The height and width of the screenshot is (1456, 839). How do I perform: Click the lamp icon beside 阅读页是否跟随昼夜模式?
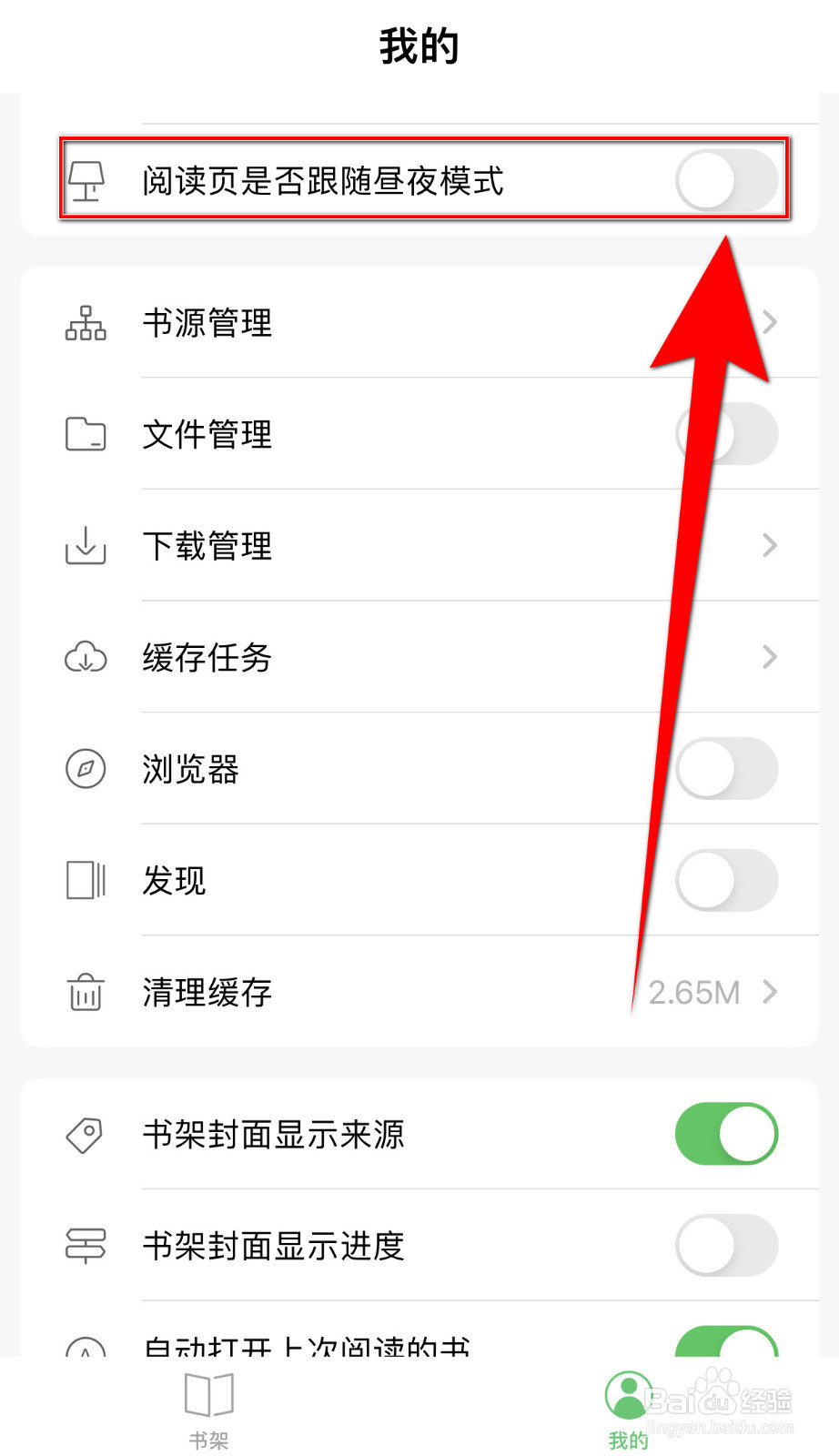tap(86, 180)
